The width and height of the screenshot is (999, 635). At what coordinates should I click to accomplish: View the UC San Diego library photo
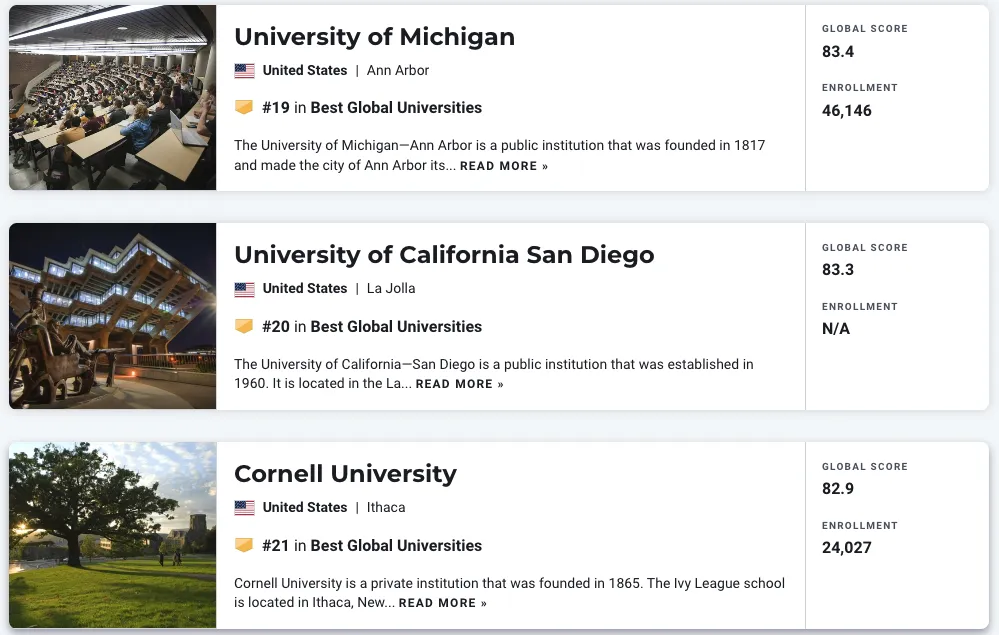point(112,316)
